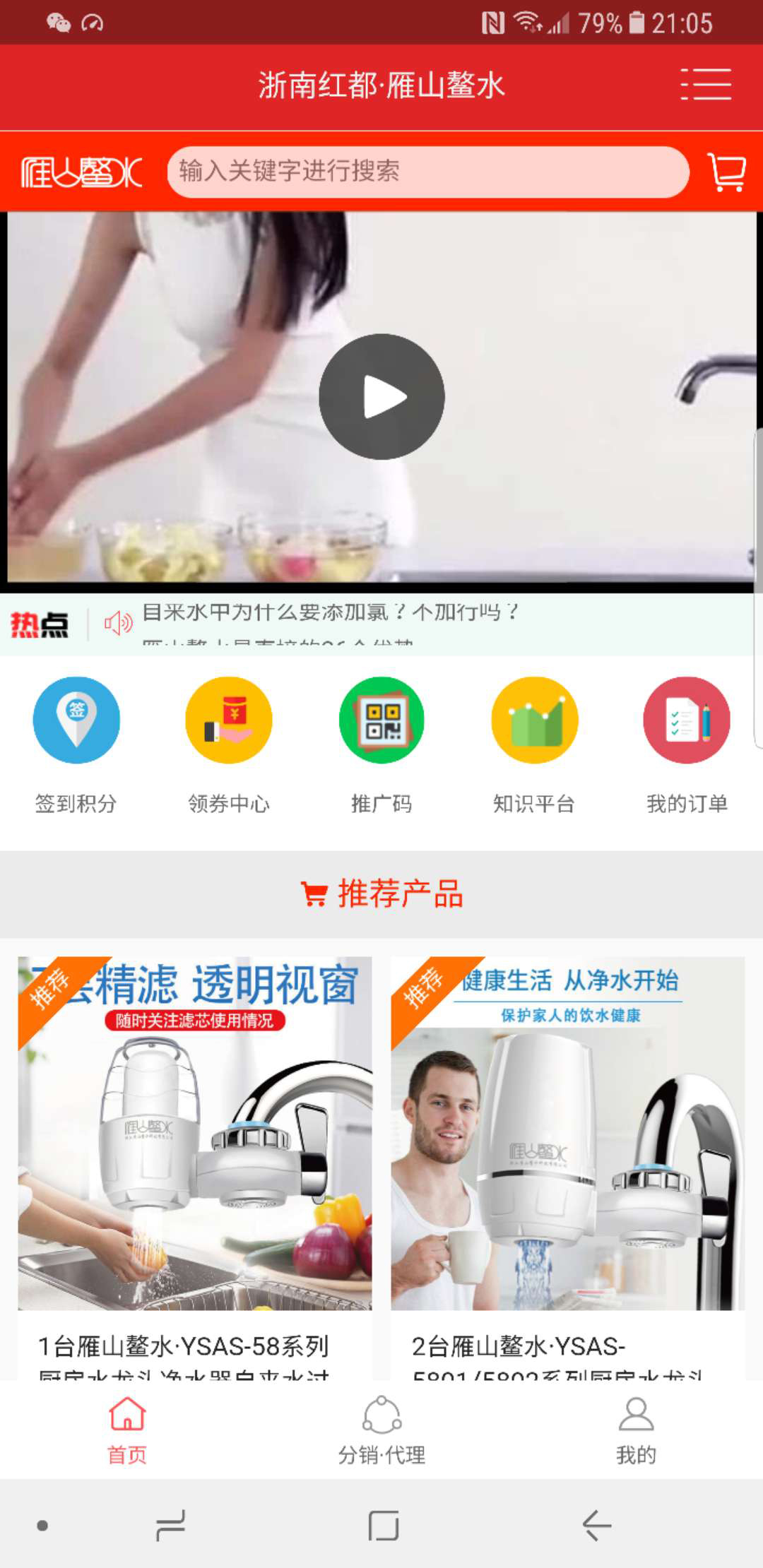Tap the keyword search field
The width and height of the screenshot is (763, 1568).
click(428, 172)
